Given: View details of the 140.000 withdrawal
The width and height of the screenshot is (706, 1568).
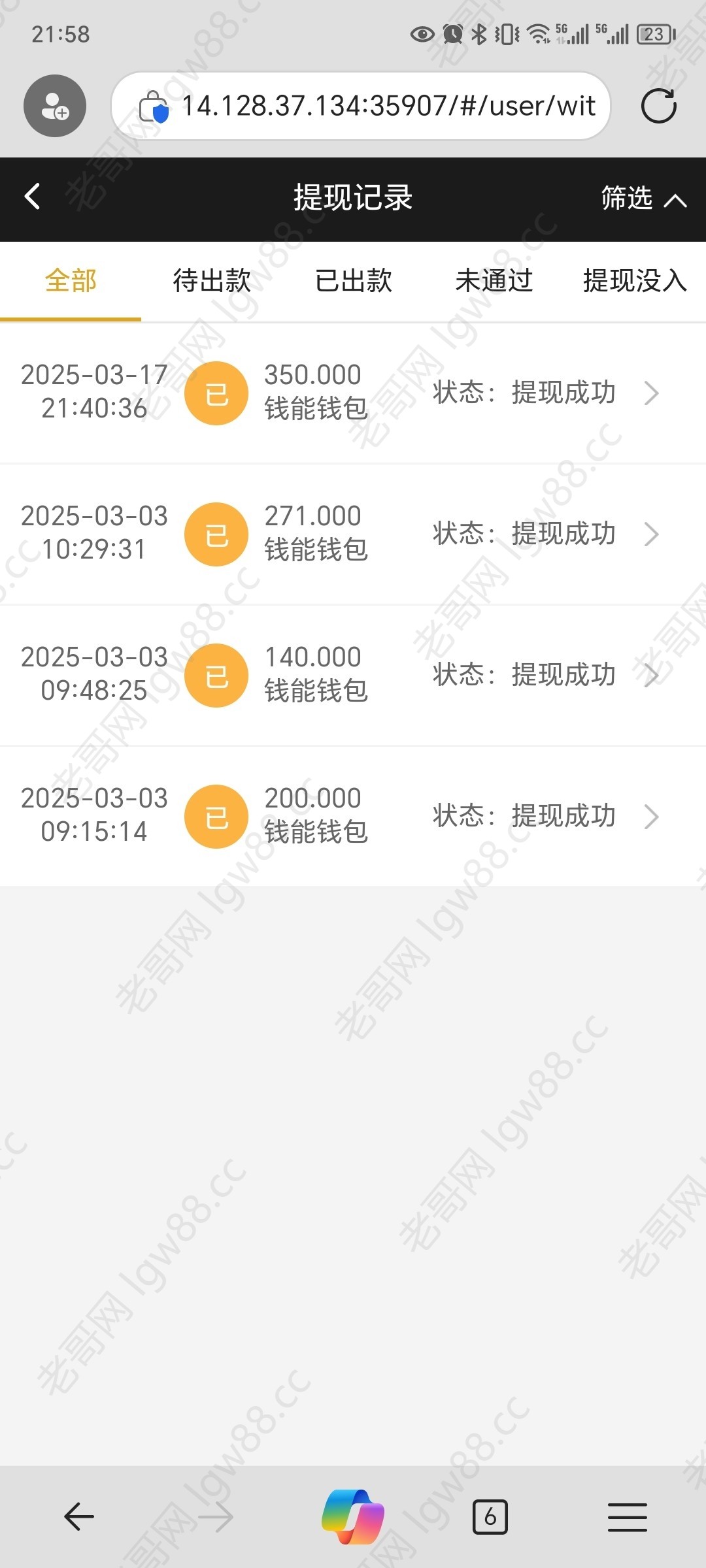Looking at the screenshot, I should (353, 675).
